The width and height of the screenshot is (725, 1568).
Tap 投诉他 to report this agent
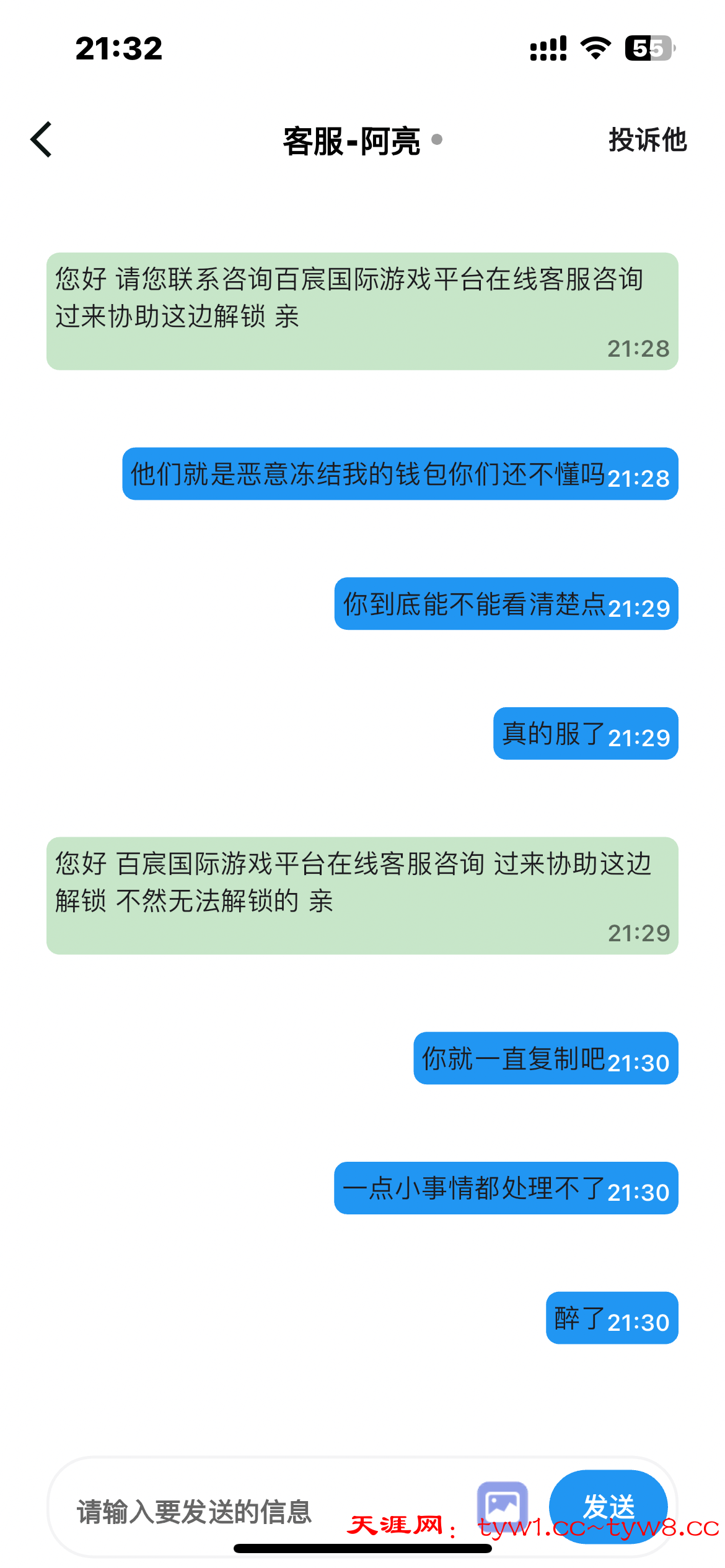[647, 140]
